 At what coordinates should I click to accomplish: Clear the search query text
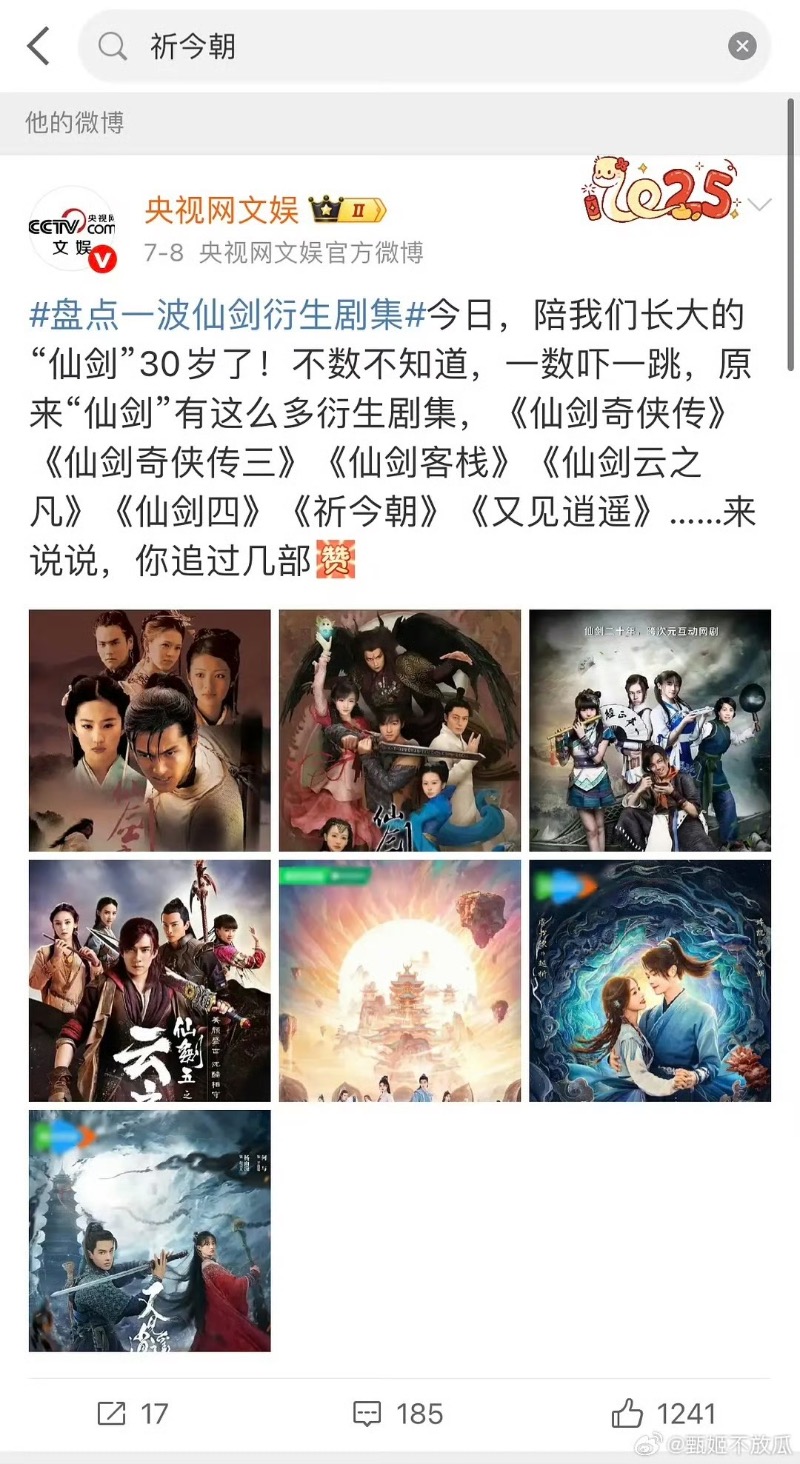click(x=742, y=46)
